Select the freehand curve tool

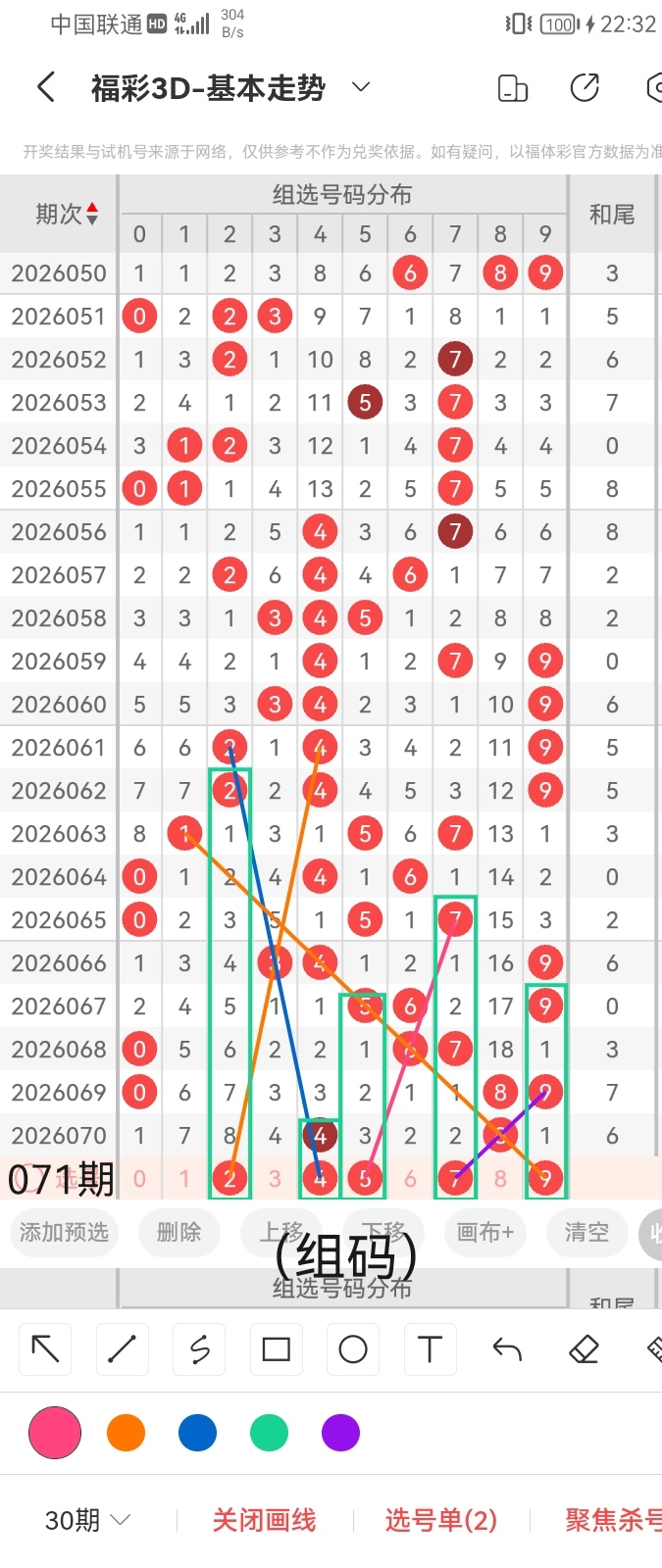point(199,1349)
